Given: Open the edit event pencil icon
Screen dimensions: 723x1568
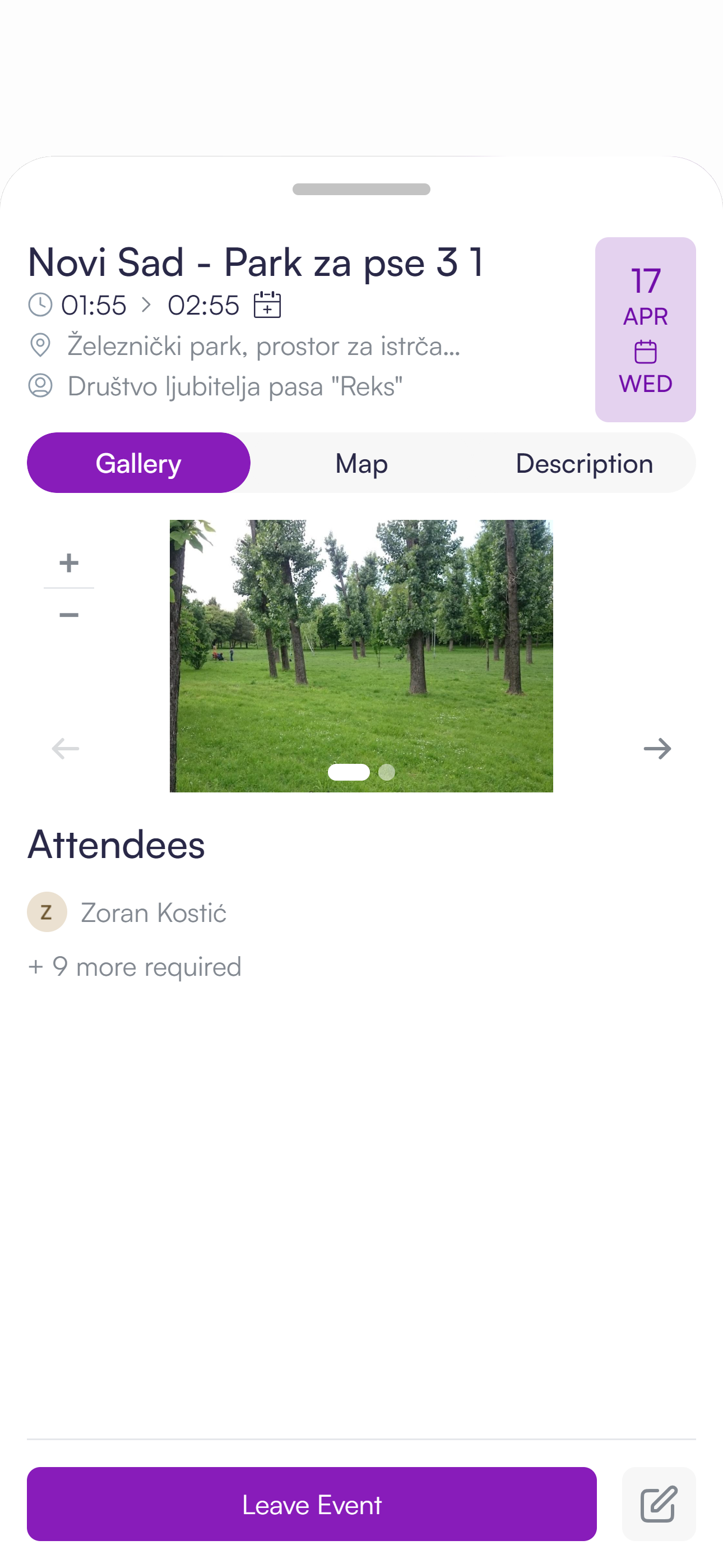Looking at the screenshot, I should tap(658, 1504).
